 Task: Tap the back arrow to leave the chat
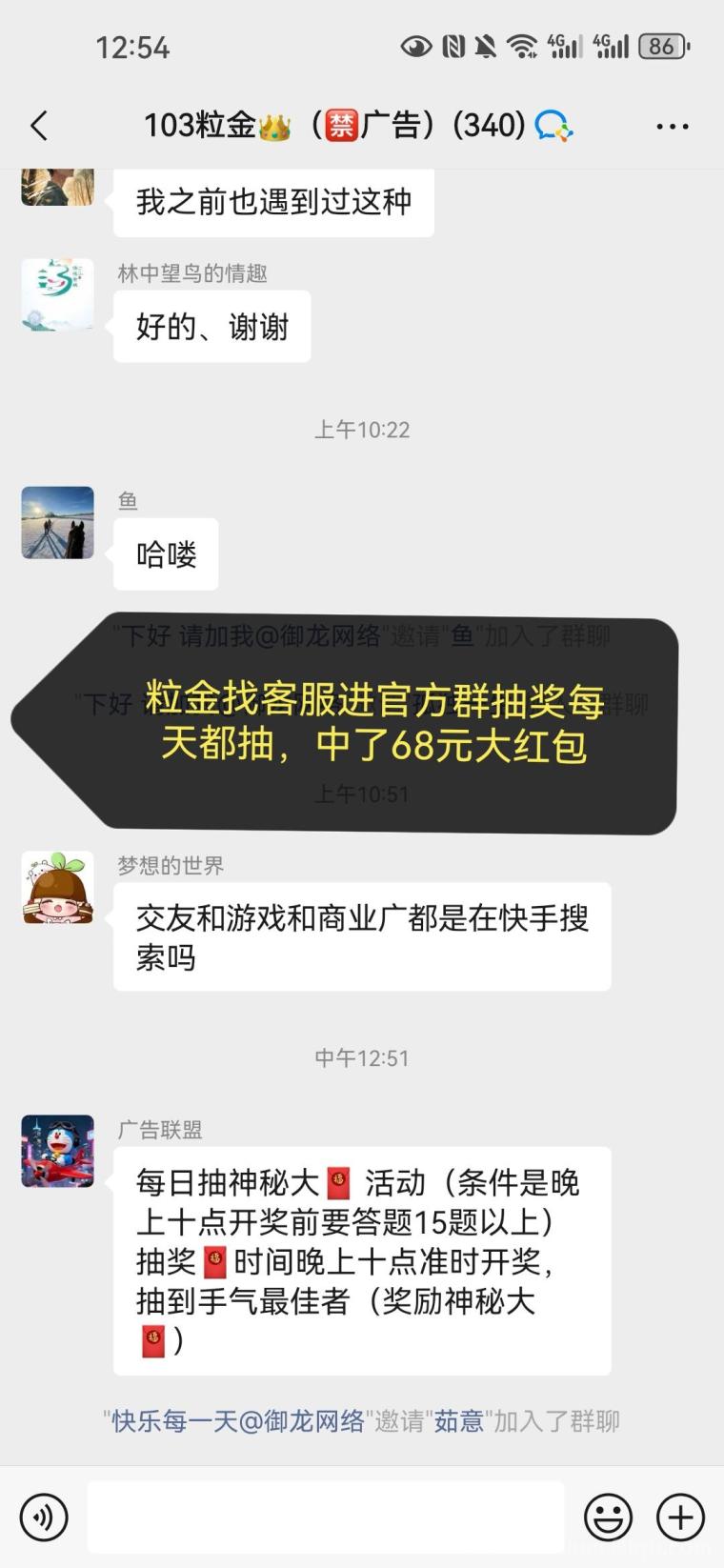point(38,125)
